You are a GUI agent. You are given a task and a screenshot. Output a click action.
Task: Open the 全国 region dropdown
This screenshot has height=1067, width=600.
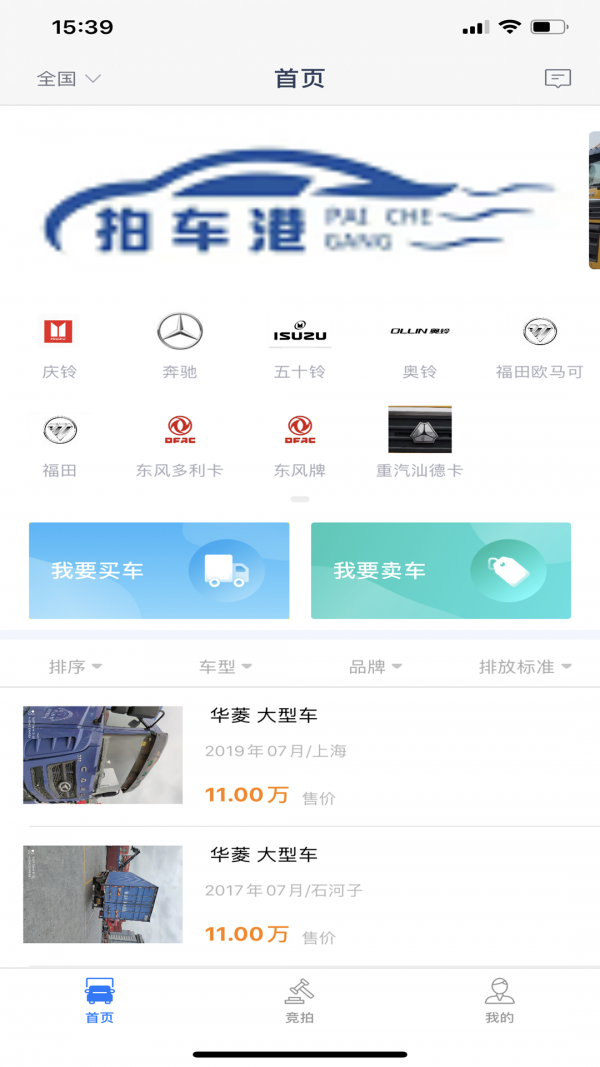click(69, 79)
